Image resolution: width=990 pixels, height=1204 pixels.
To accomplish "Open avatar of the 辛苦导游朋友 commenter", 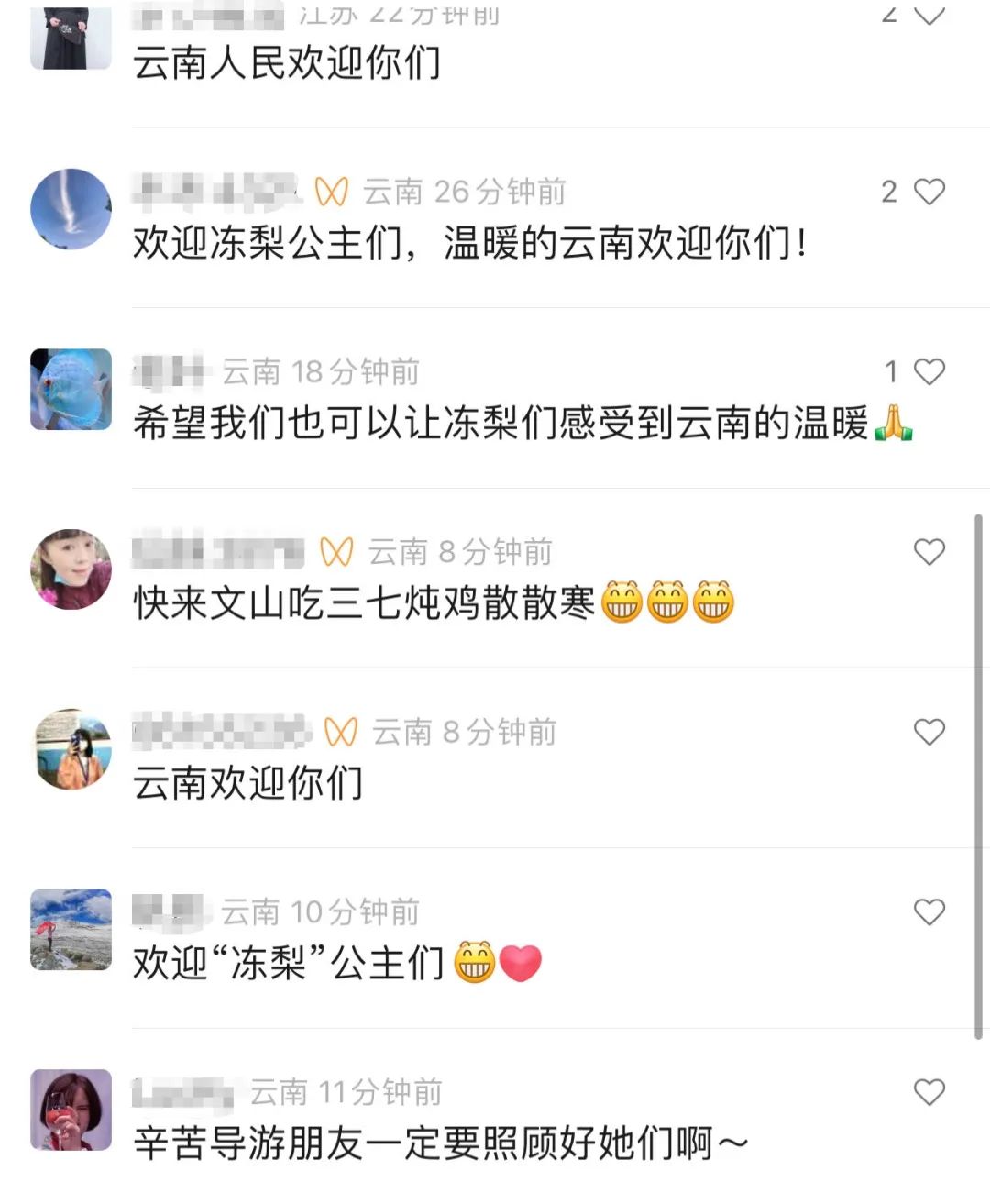I will click(x=71, y=1110).
